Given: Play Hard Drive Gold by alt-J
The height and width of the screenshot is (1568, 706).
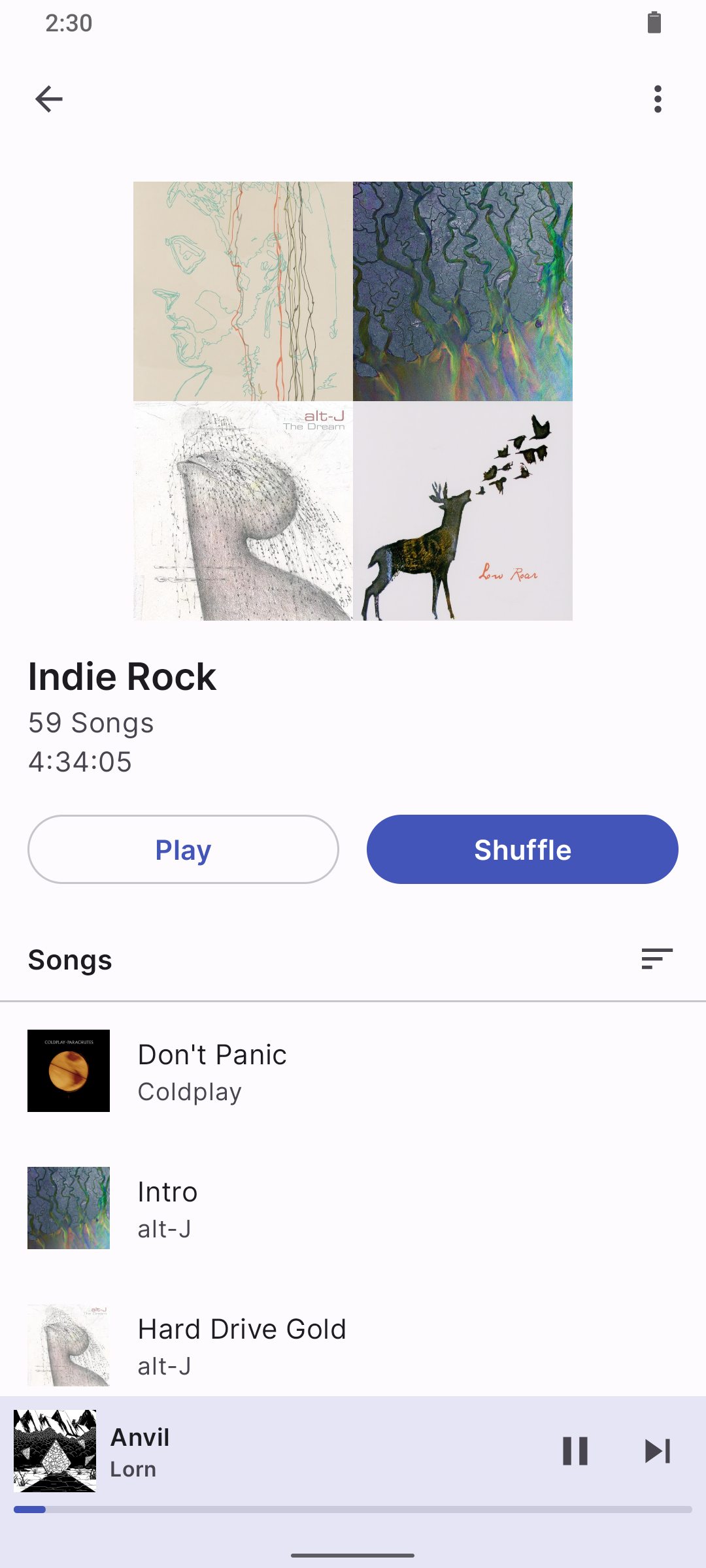Looking at the screenshot, I should (x=353, y=1346).
